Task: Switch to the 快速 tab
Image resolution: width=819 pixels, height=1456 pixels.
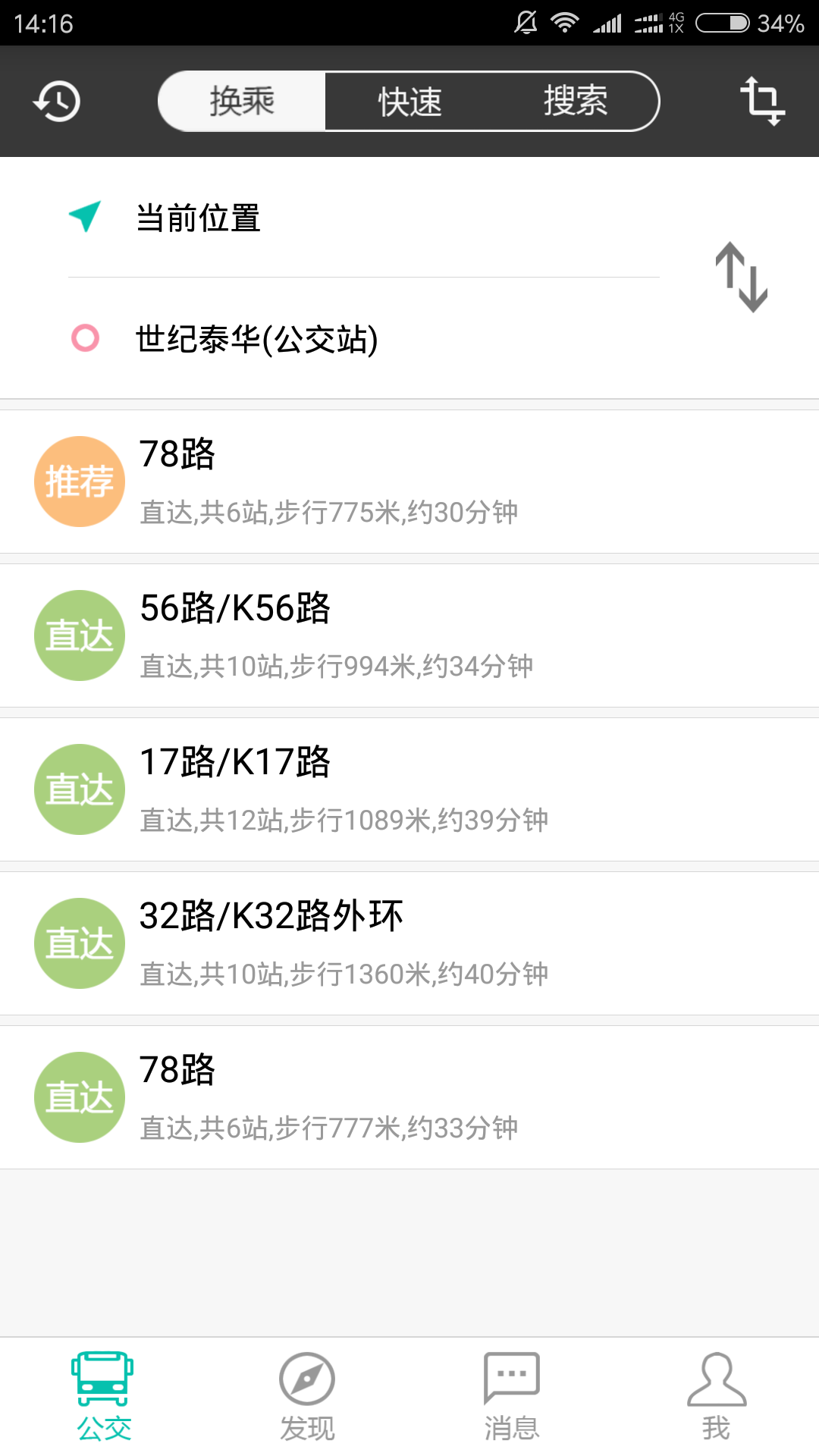Action: click(408, 101)
